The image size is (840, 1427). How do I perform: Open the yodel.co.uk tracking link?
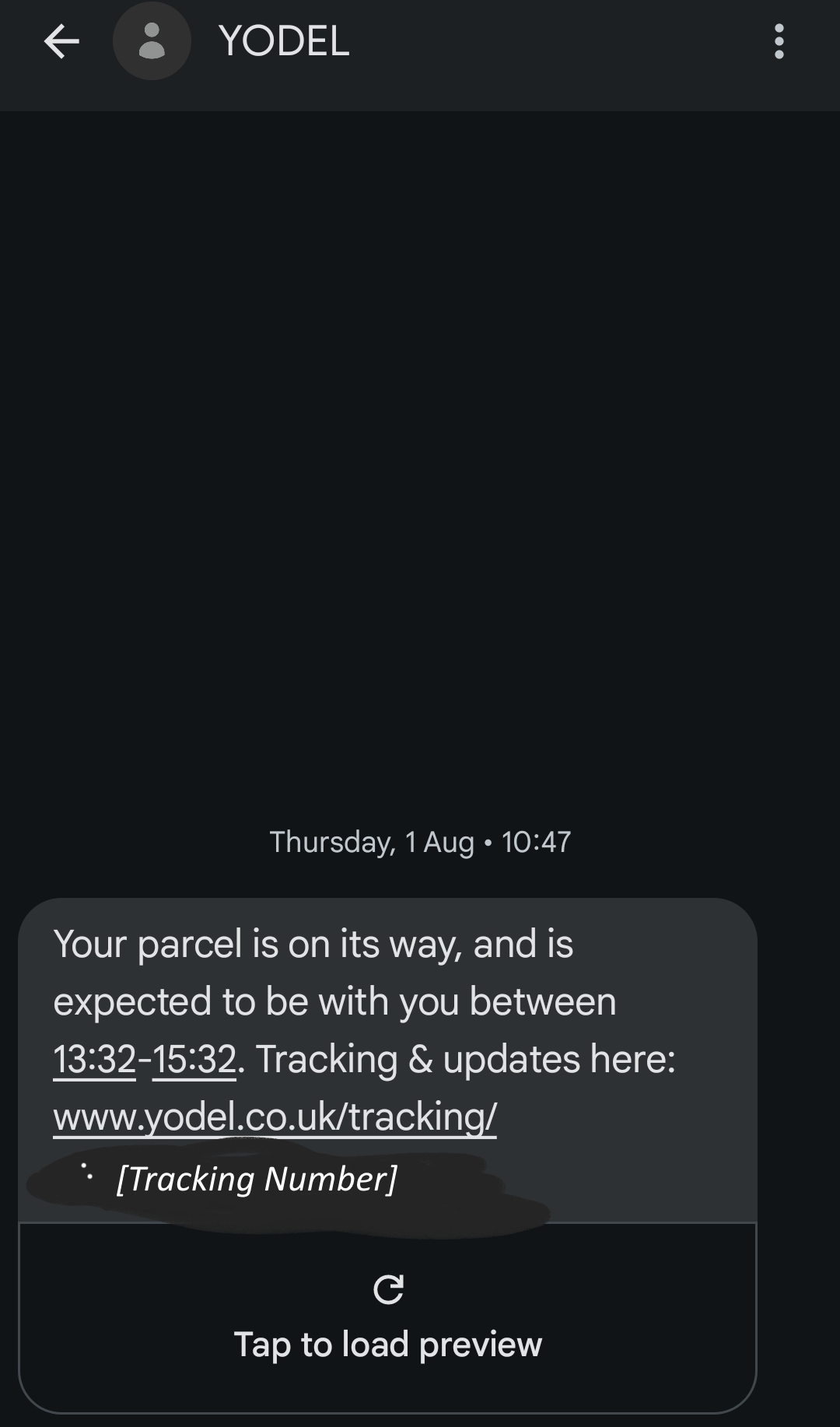(x=275, y=1117)
